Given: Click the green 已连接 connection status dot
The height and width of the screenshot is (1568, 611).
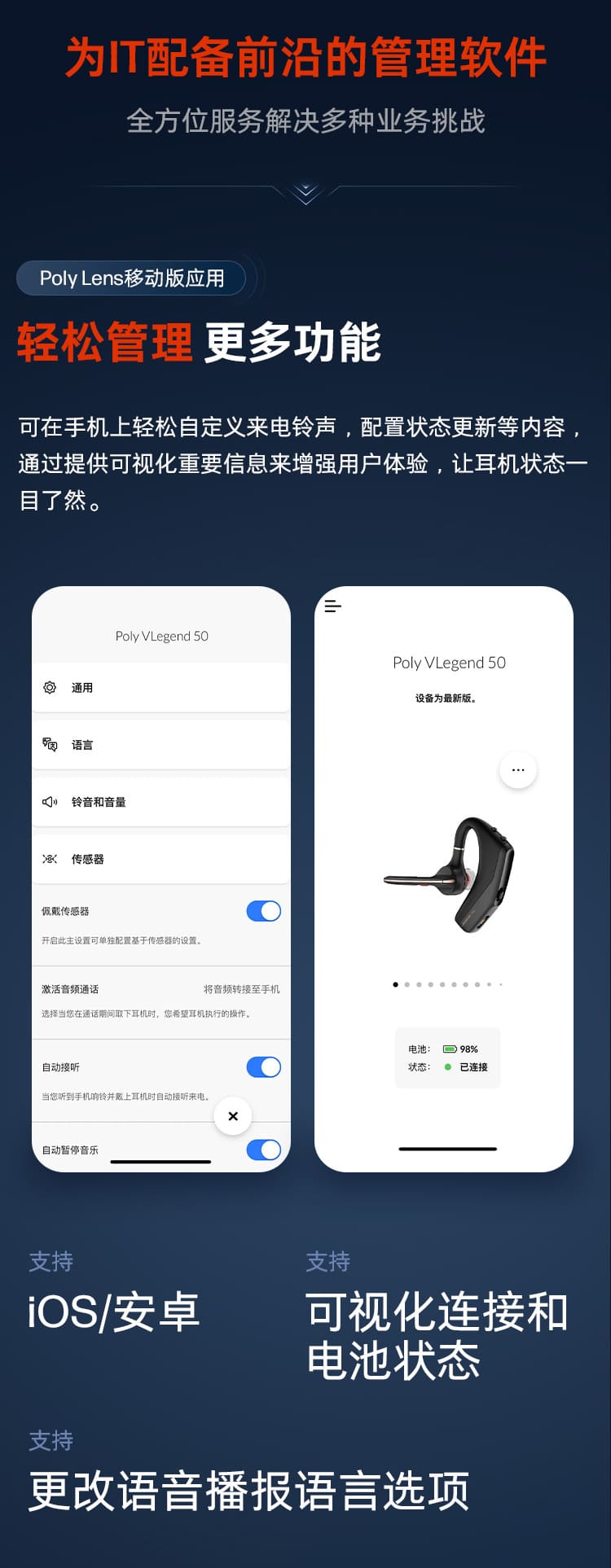Looking at the screenshot, I should pyautogui.click(x=447, y=1067).
